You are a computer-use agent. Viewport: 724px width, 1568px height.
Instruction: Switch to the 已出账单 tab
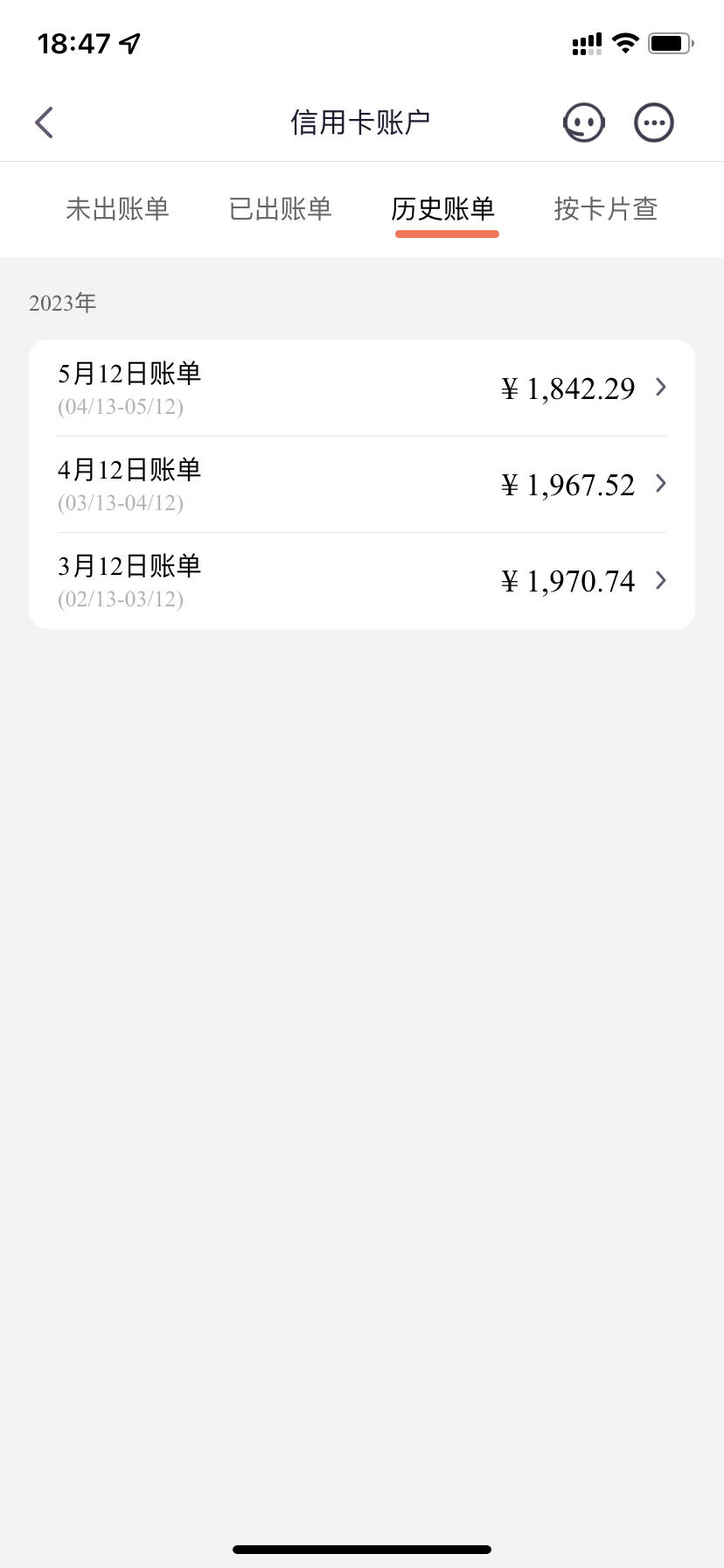280,209
